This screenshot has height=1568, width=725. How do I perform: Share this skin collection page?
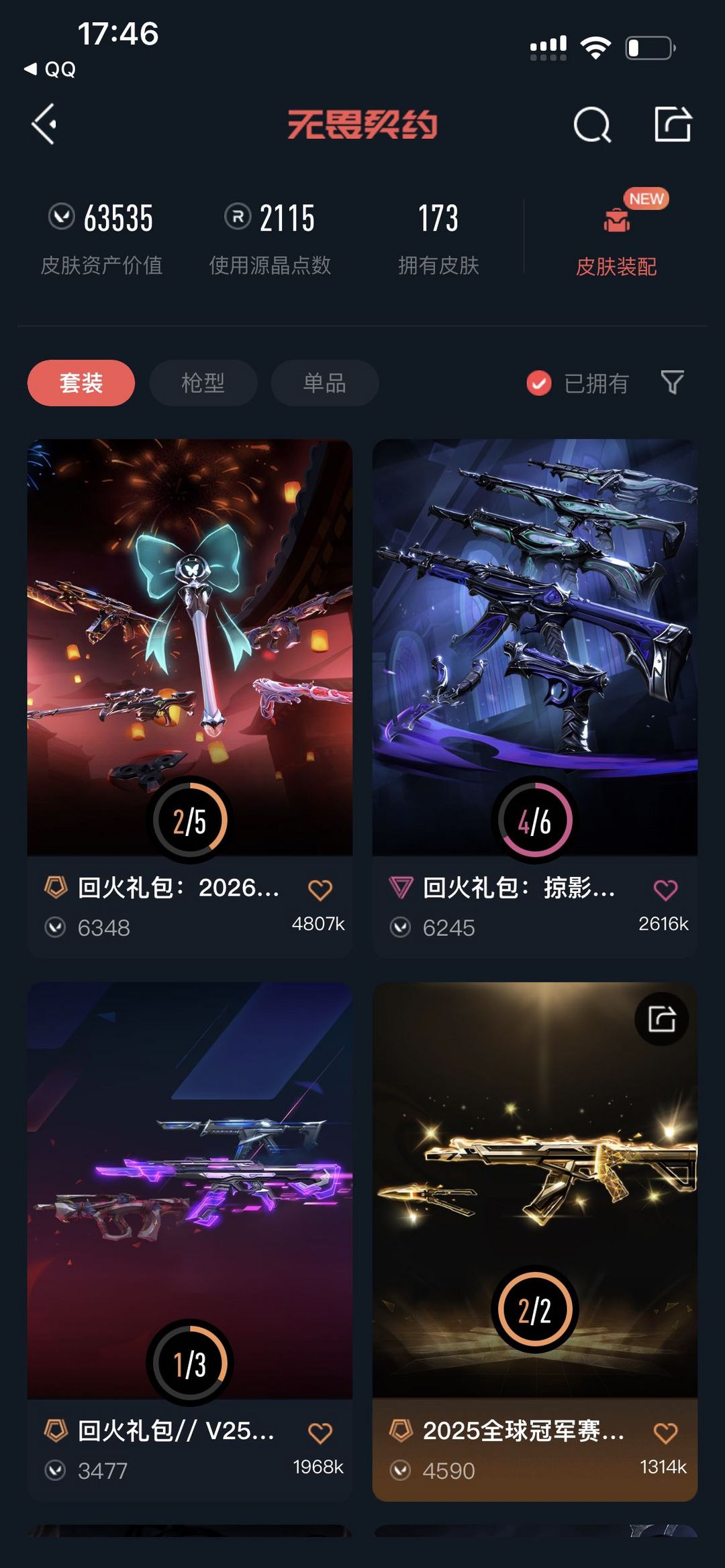tap(673, 124)
